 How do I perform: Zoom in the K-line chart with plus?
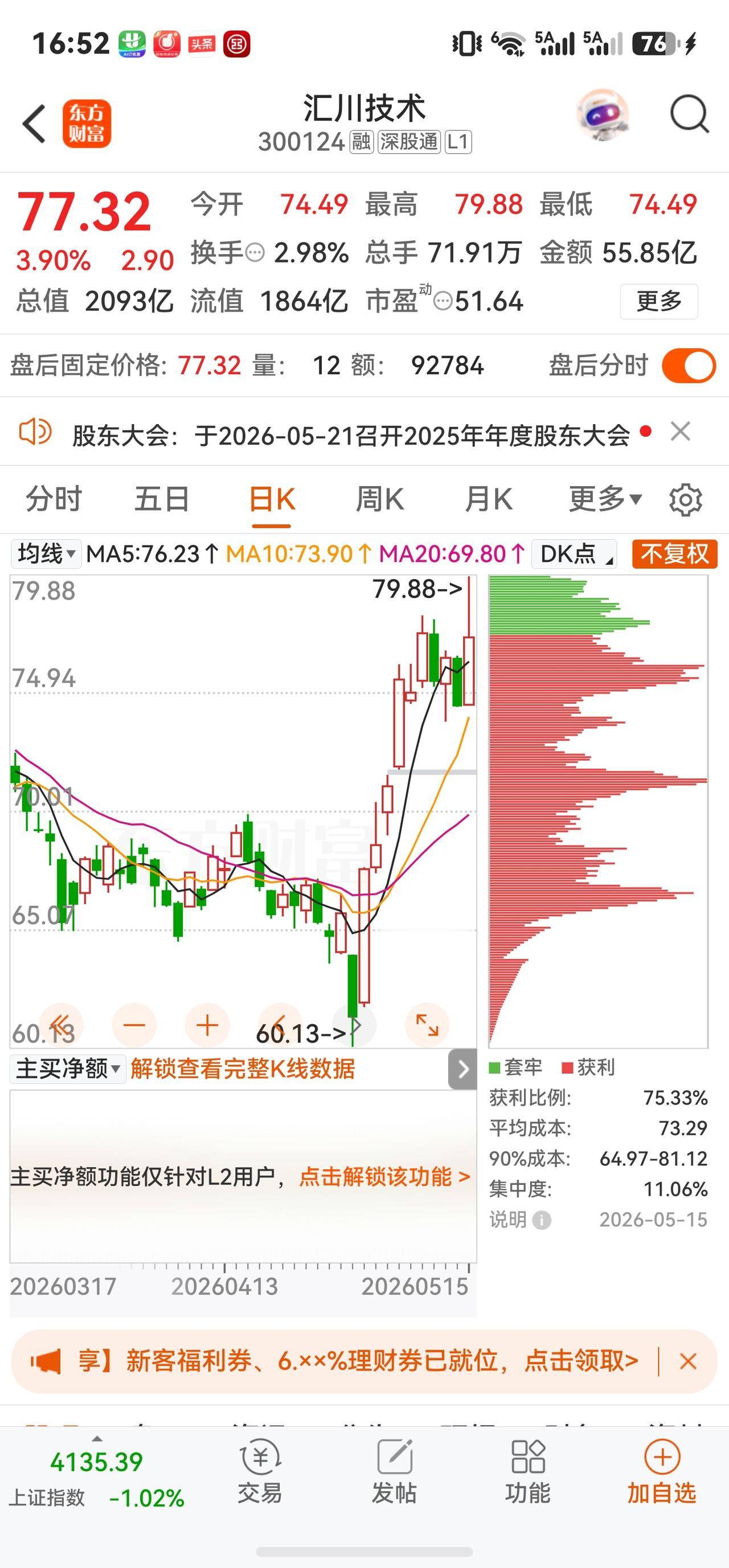[207, 1025]
